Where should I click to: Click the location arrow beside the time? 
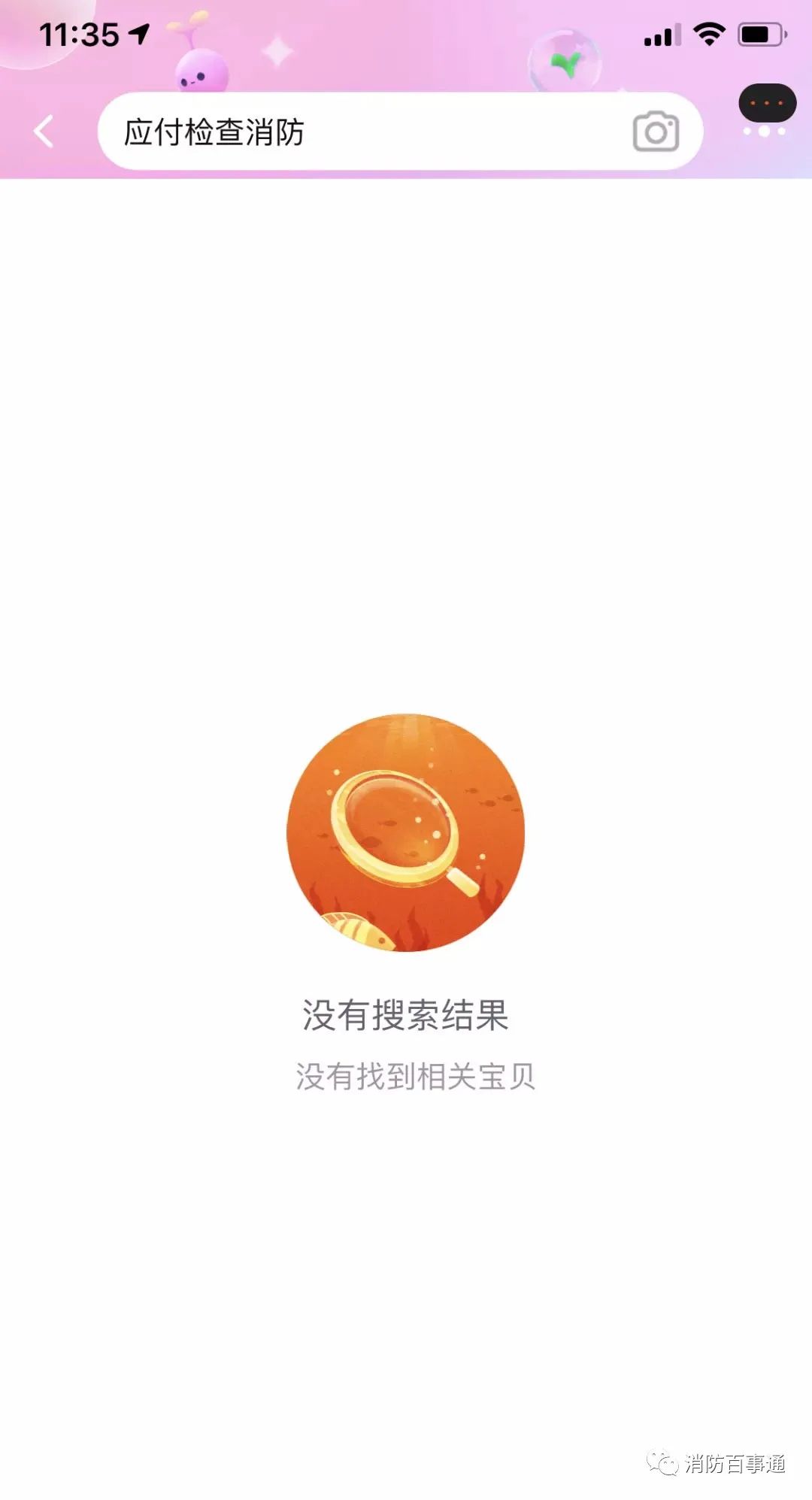tap(139, 32)
